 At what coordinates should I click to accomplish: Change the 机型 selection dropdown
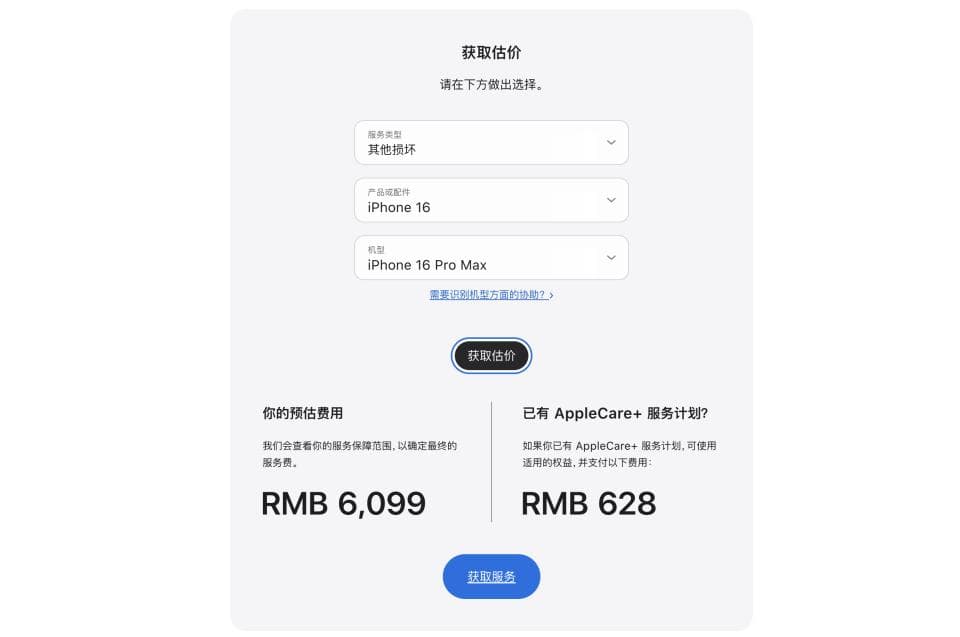tap(491, 258)
